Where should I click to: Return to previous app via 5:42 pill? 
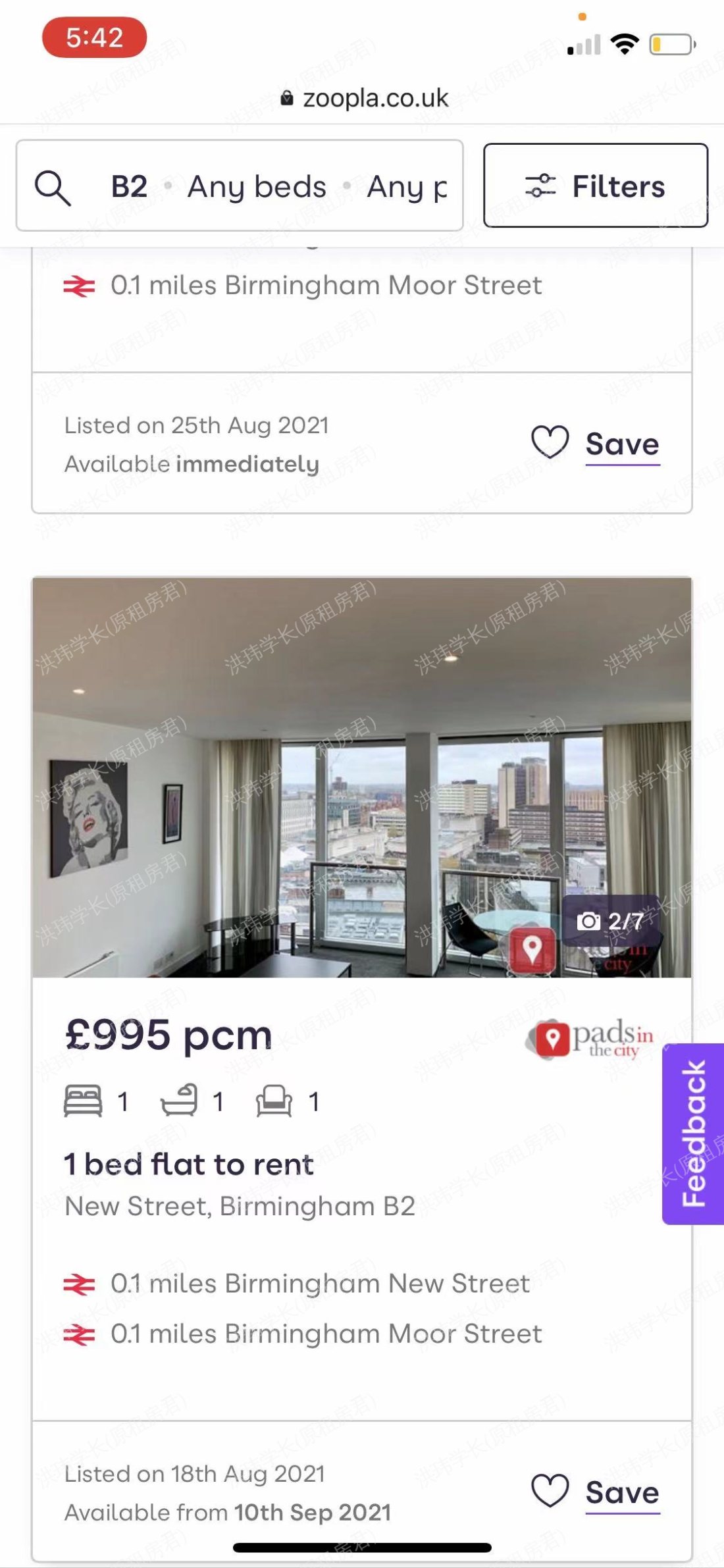(94, 38)
